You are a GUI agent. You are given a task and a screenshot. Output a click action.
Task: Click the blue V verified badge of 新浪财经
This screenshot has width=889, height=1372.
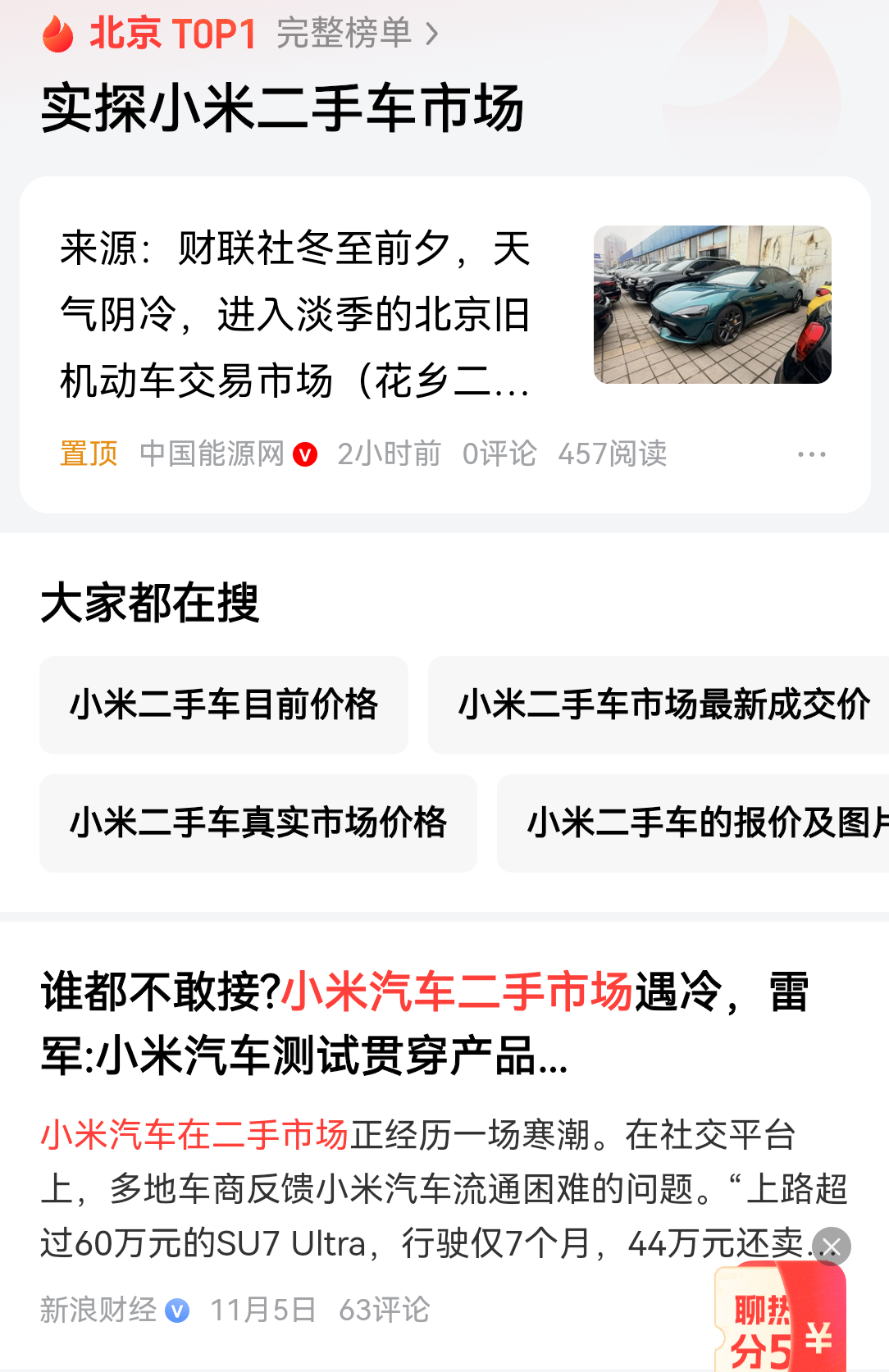point(176,1310)
